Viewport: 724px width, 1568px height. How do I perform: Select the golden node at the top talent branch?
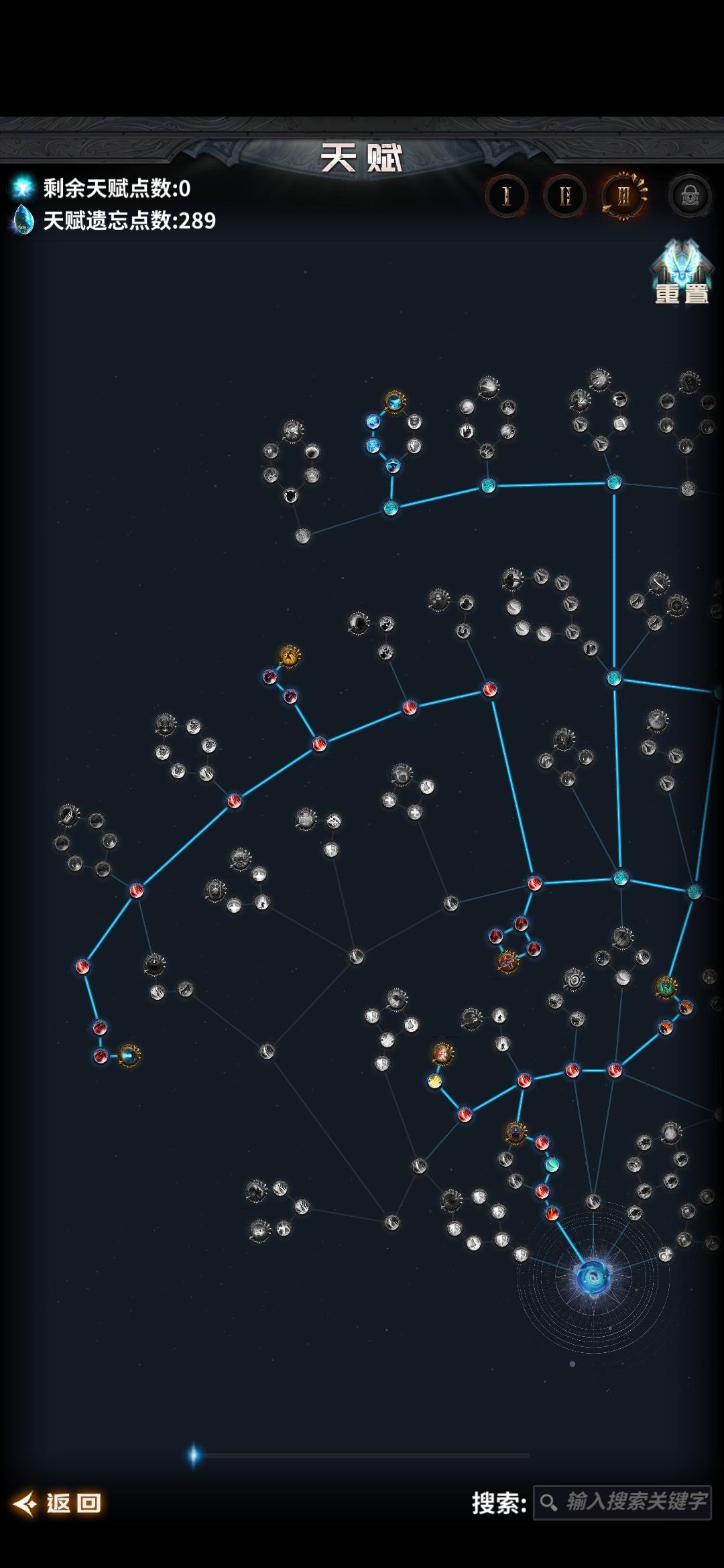tap(396, 402)
